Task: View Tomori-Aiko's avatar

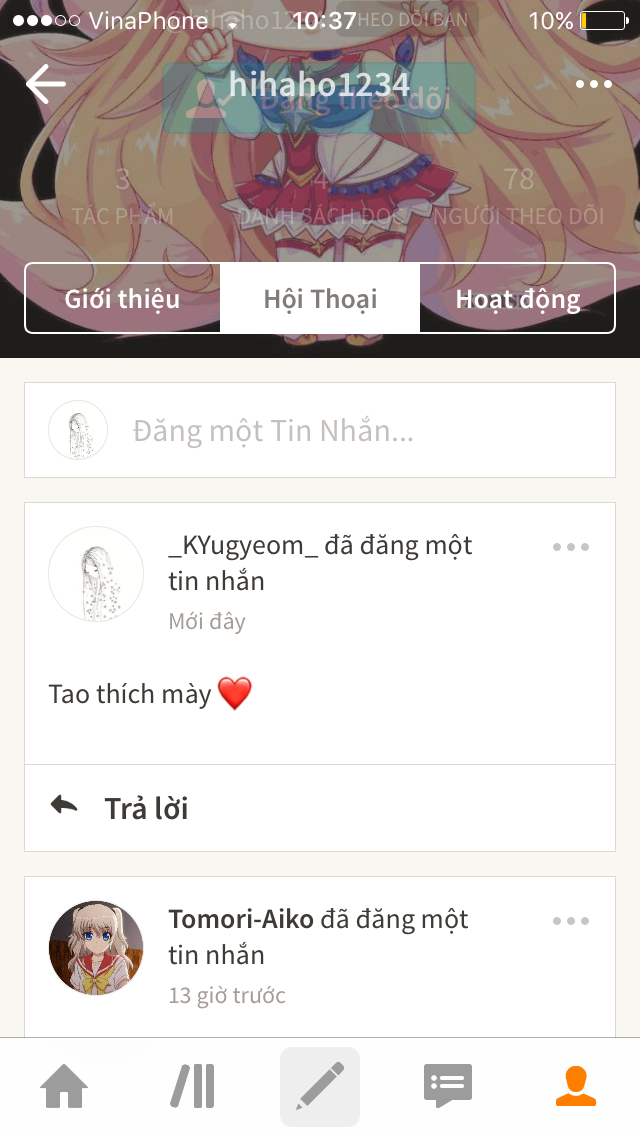Action: (96, 948)
